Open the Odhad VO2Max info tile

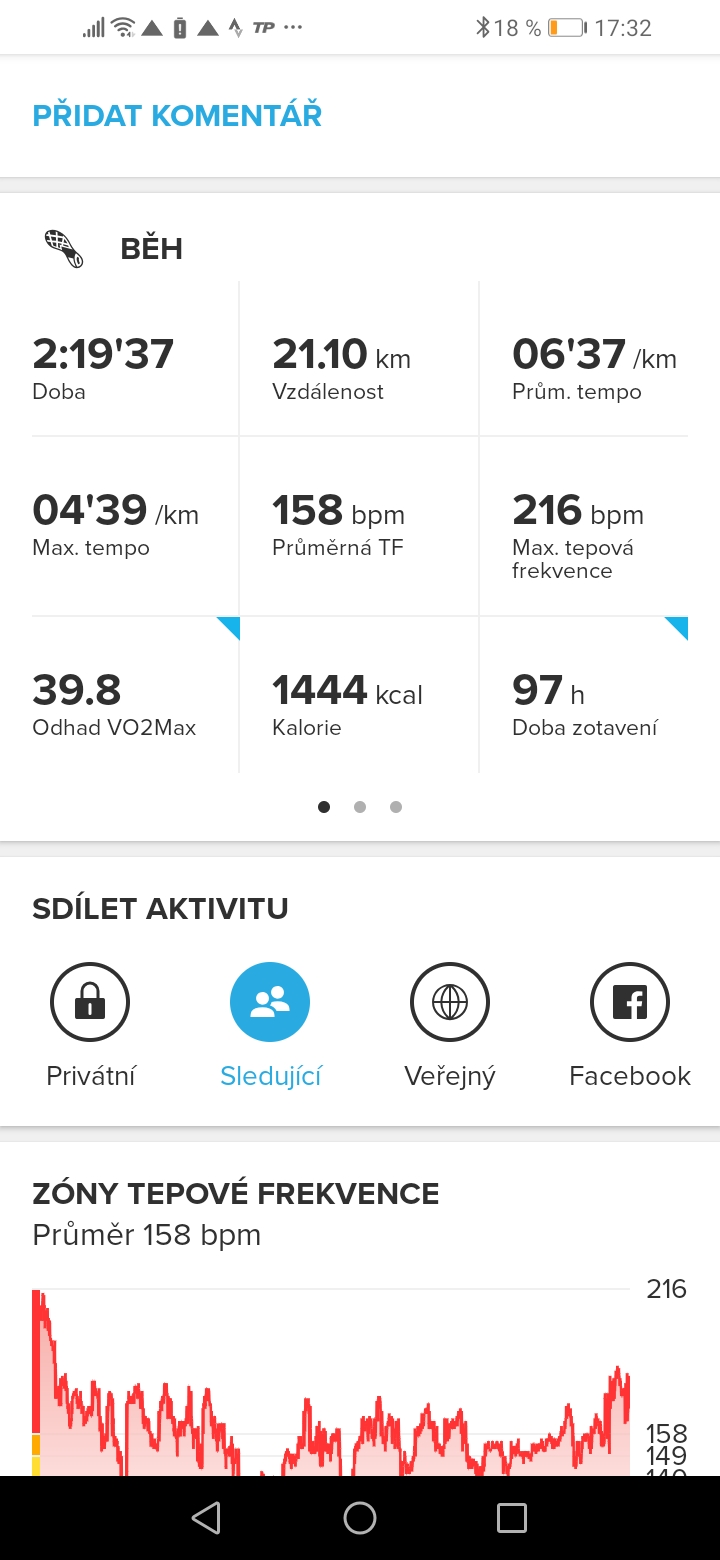(x=135, y=694)
